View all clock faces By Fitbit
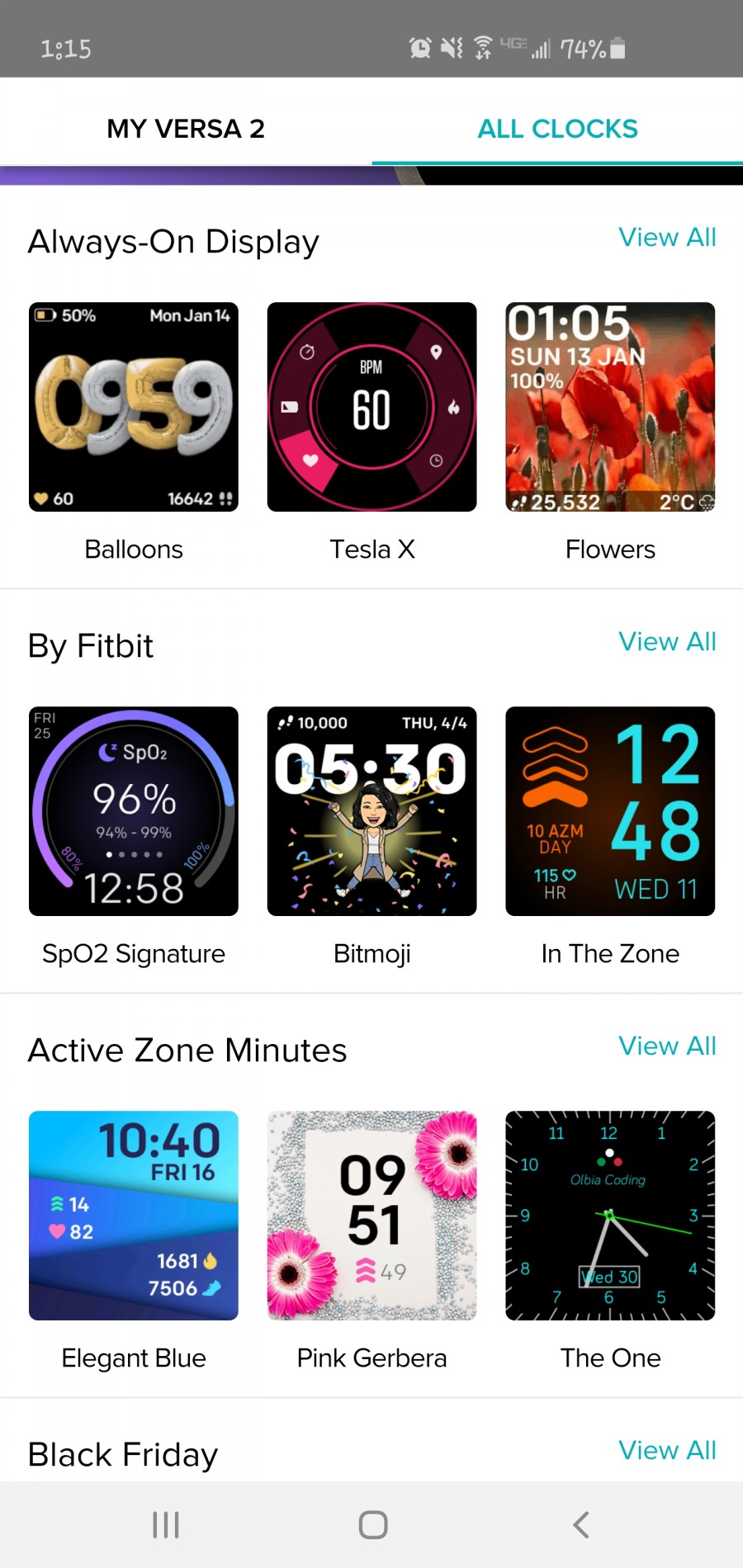This screenshot has height=1568, width=743. click(667, 642)
